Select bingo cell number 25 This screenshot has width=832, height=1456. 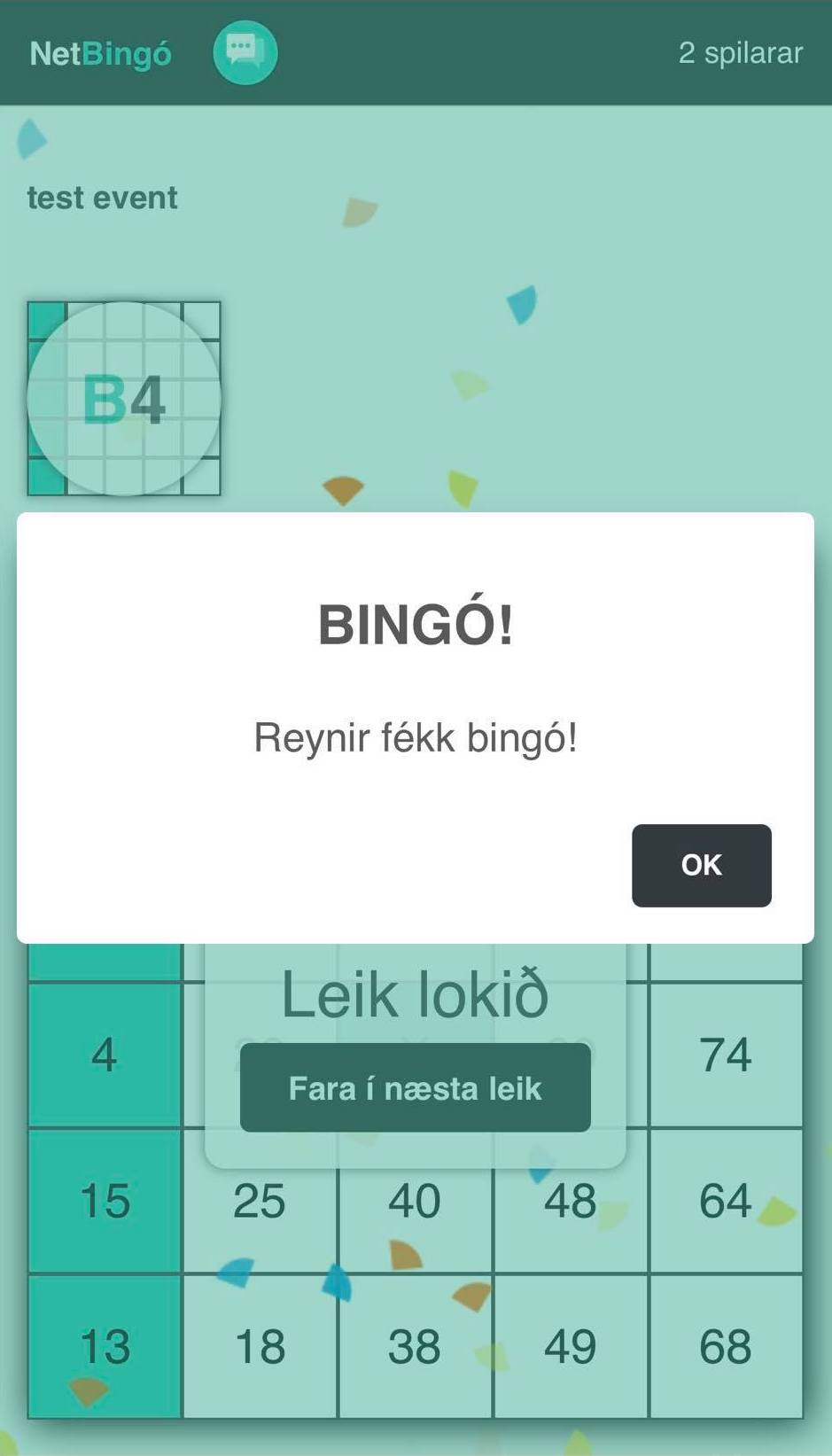coord(260,1201)
